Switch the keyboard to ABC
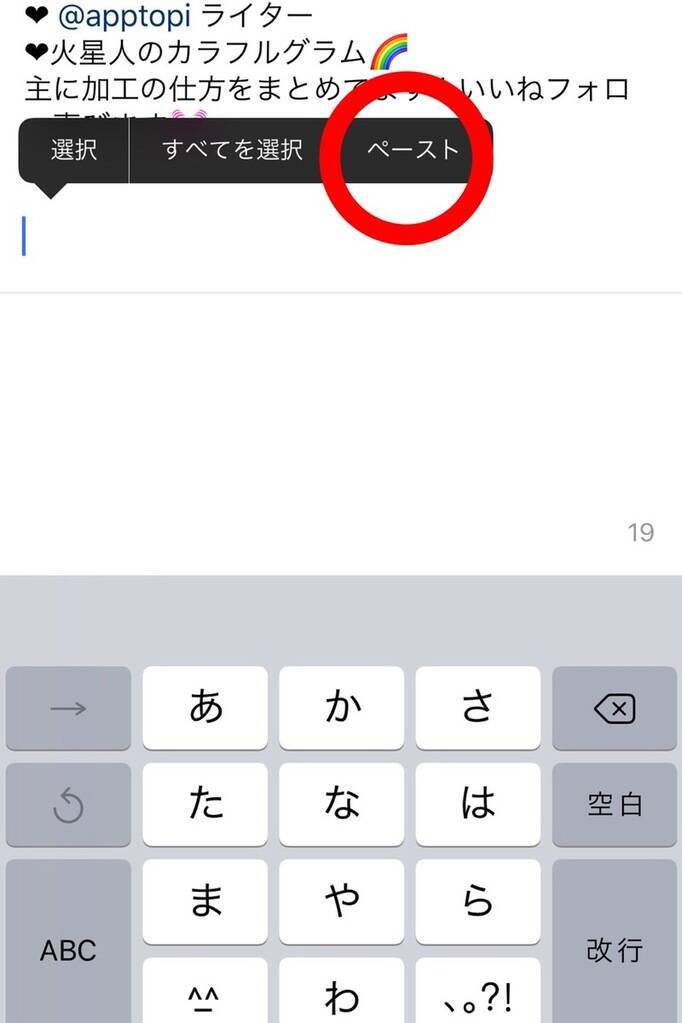The height and width of the screenshot is (1023, 682). coord(68,948)
